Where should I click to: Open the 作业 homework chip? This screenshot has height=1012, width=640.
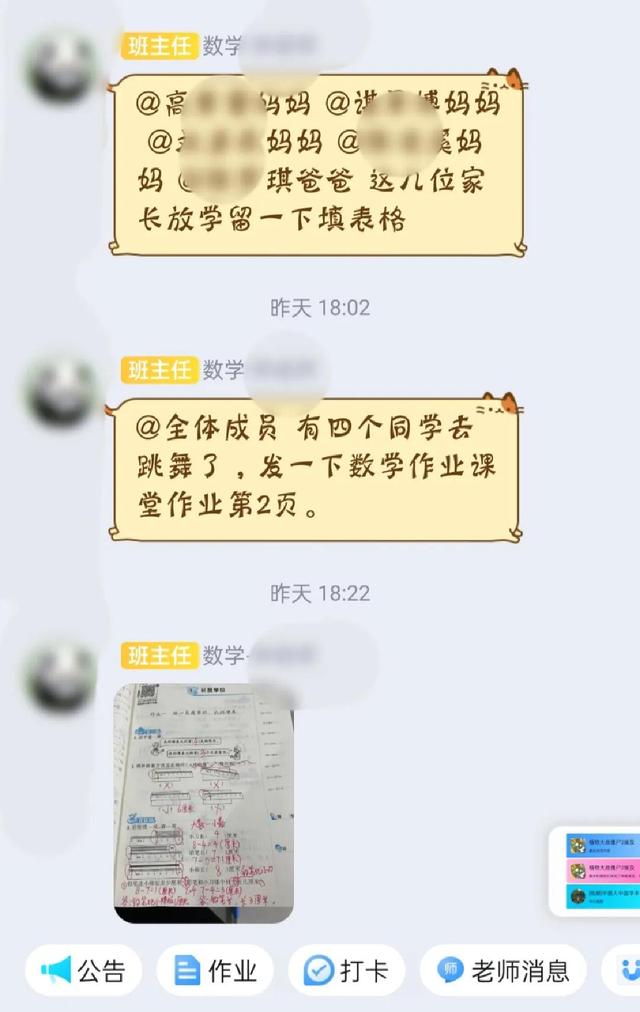pyautogui.click(x=216, y=970)
